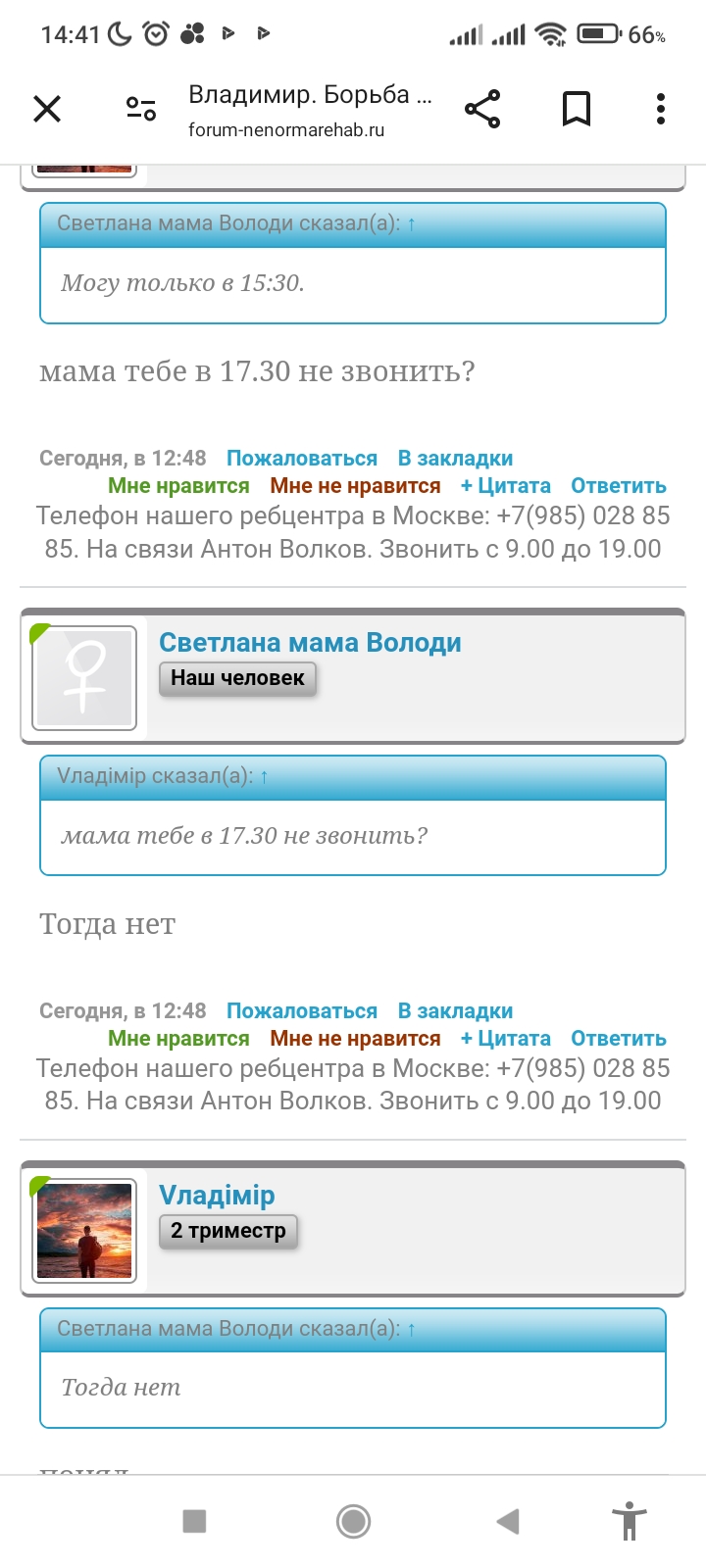Screen dimensions: 706x1568
Task: Share this forum page
Action: [482, 109]
